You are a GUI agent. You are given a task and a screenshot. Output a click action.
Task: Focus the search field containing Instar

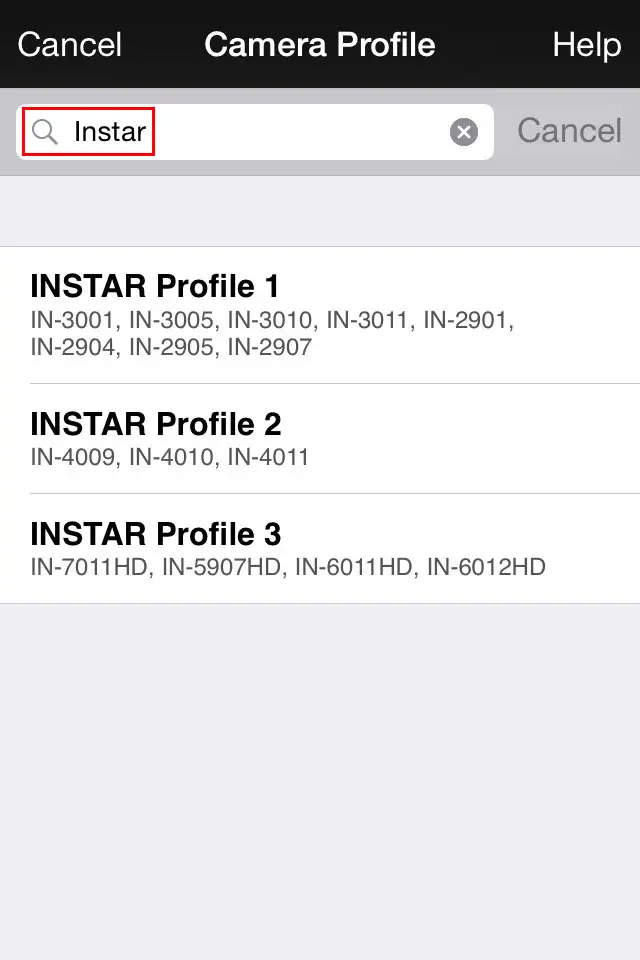pos(250,132)
